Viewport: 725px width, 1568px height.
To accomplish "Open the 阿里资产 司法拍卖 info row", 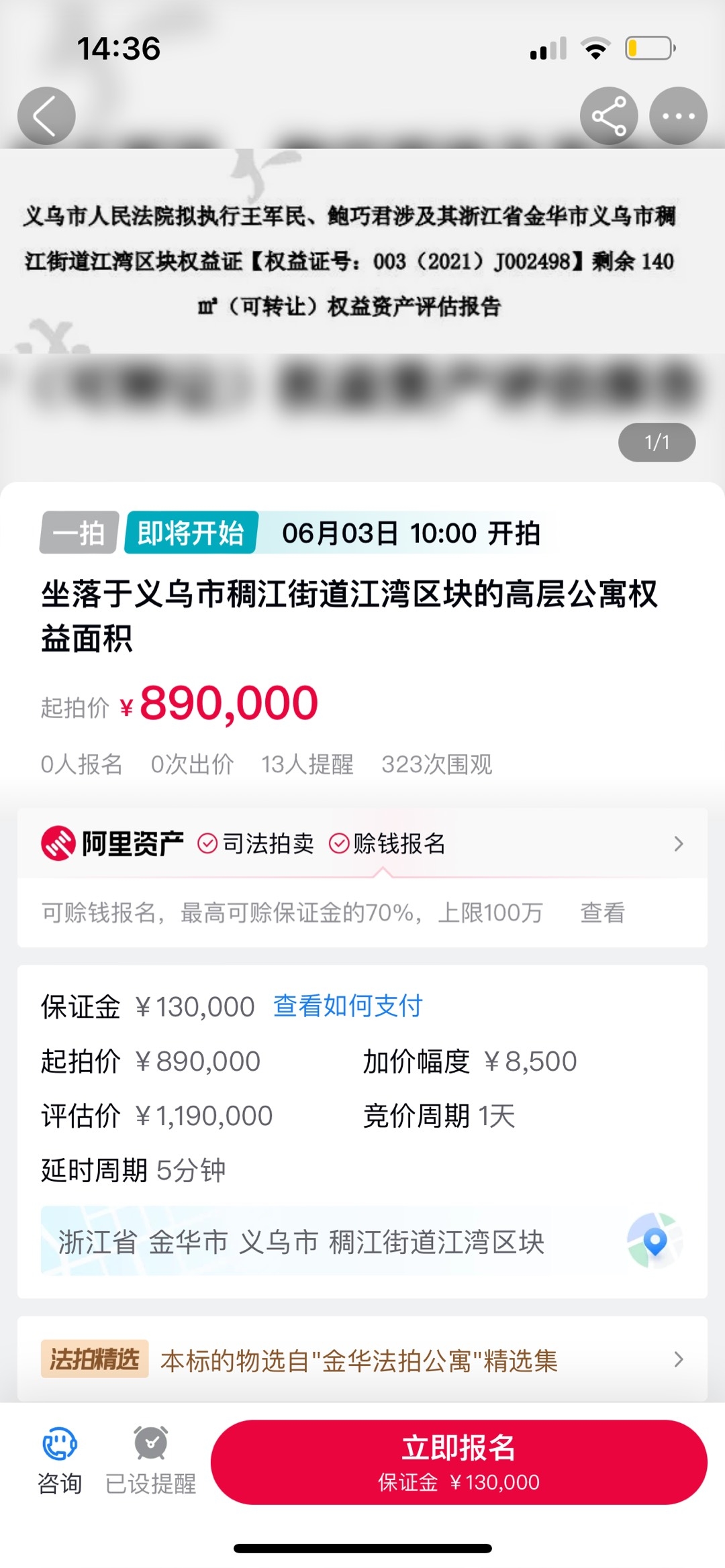I will click(x=362, y=843).
